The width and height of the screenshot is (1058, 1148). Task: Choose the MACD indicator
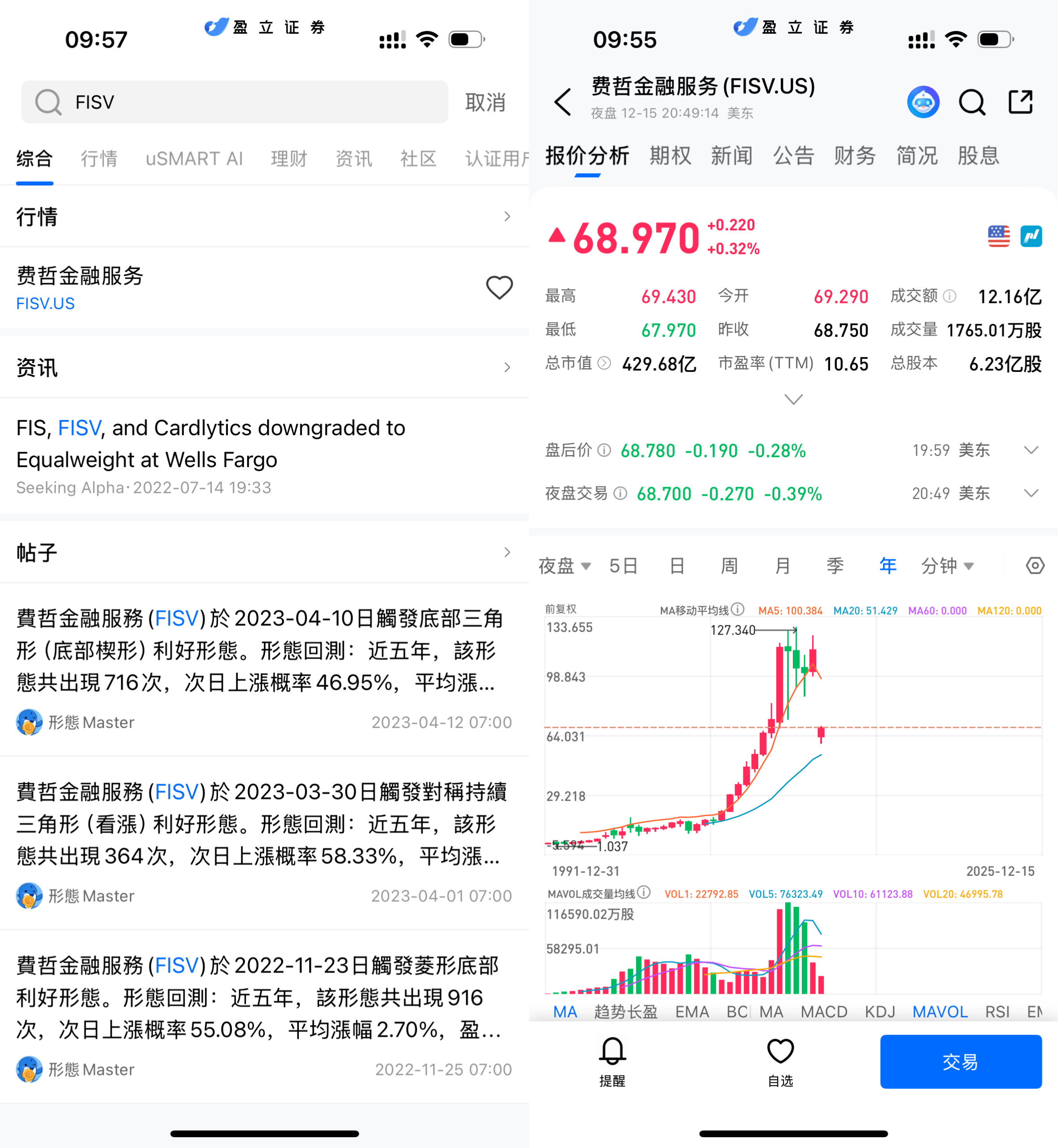pyautogui.click(x=823, y=1012)
